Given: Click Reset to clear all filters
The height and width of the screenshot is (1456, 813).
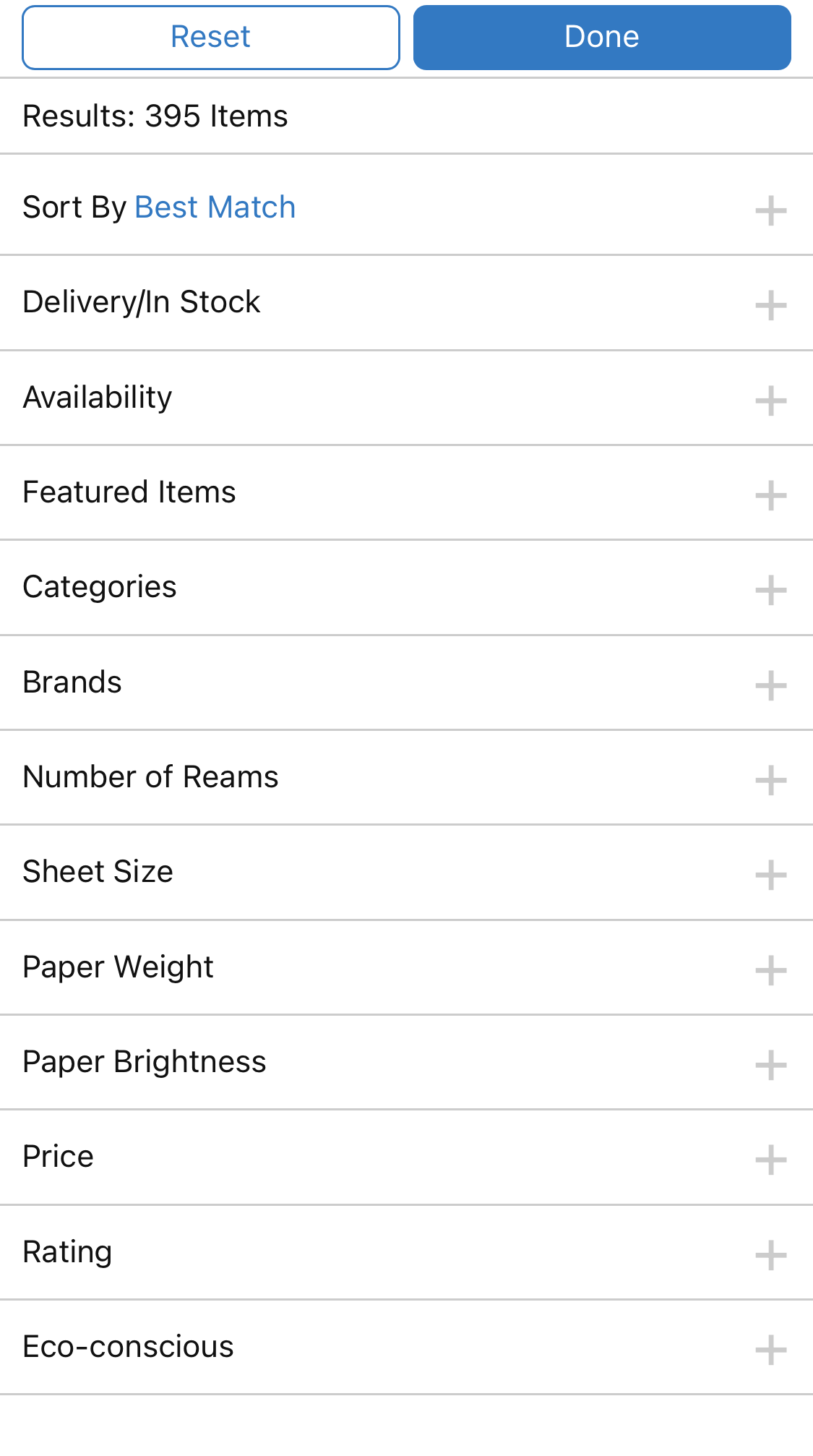Looking at the screenshot, I should (x=210, y=37).
